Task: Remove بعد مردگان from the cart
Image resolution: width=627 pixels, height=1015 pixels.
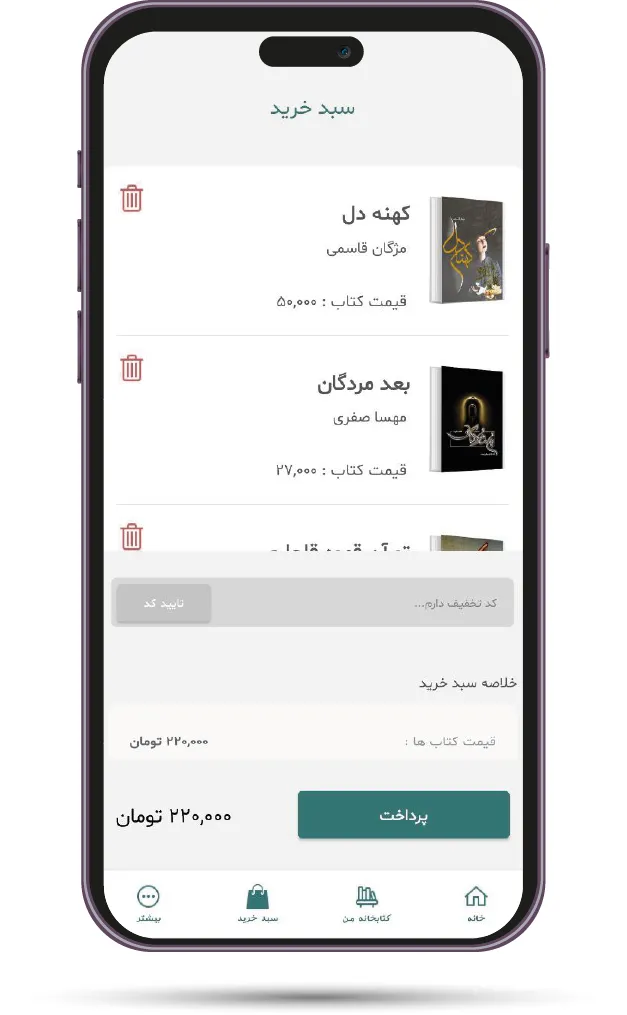Action: tap(132, 368)
